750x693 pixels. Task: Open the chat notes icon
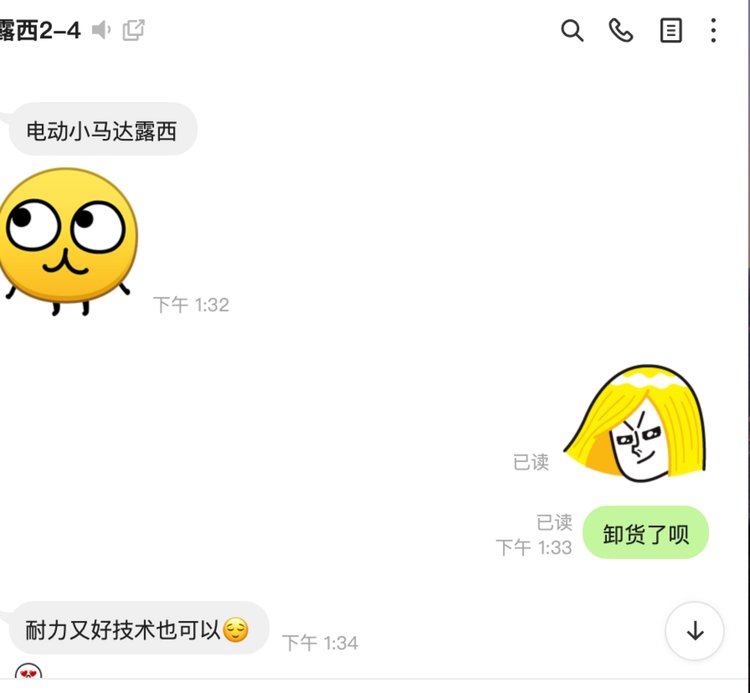click(670, 31)
